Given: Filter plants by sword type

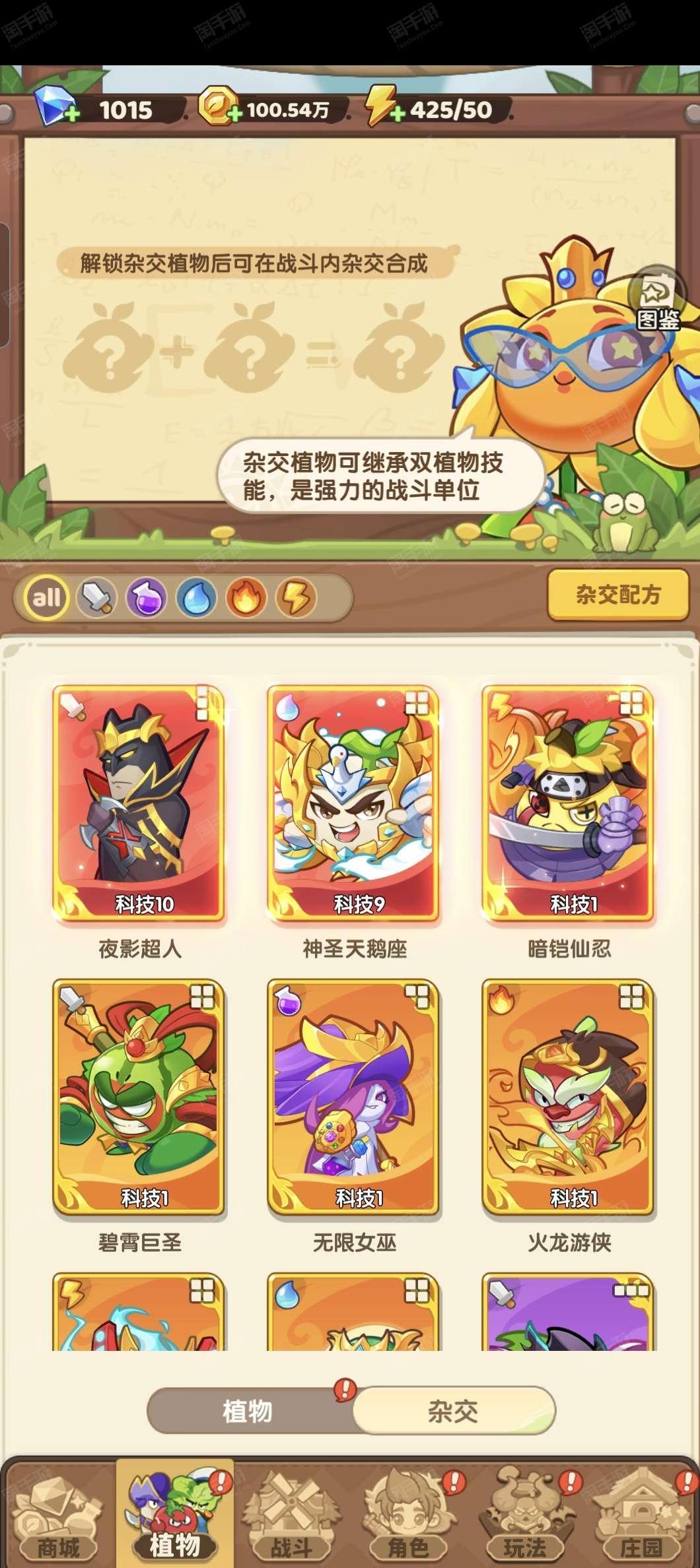Looking at the screenshot, I should [96, 598].
